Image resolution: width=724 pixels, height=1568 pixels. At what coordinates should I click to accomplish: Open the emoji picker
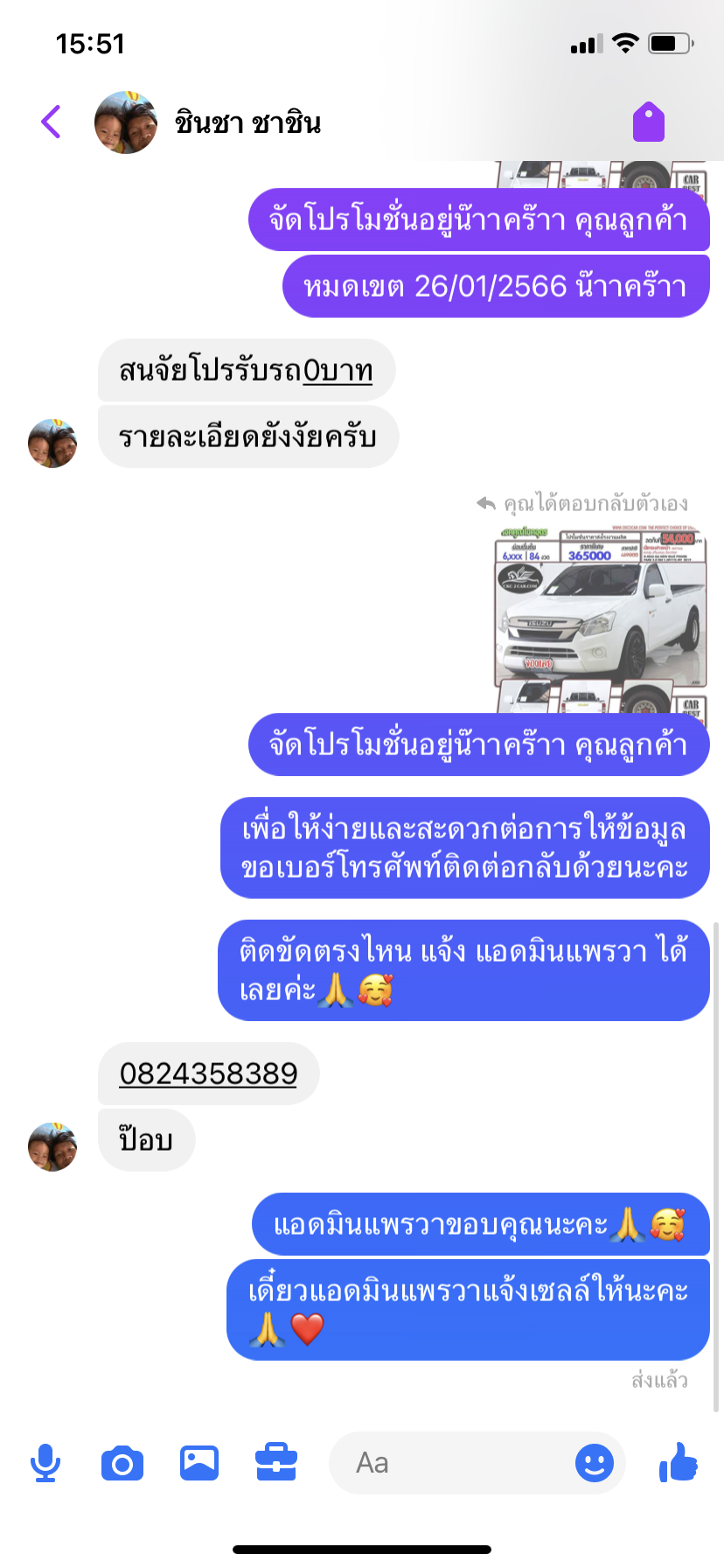pos(594,1463)
